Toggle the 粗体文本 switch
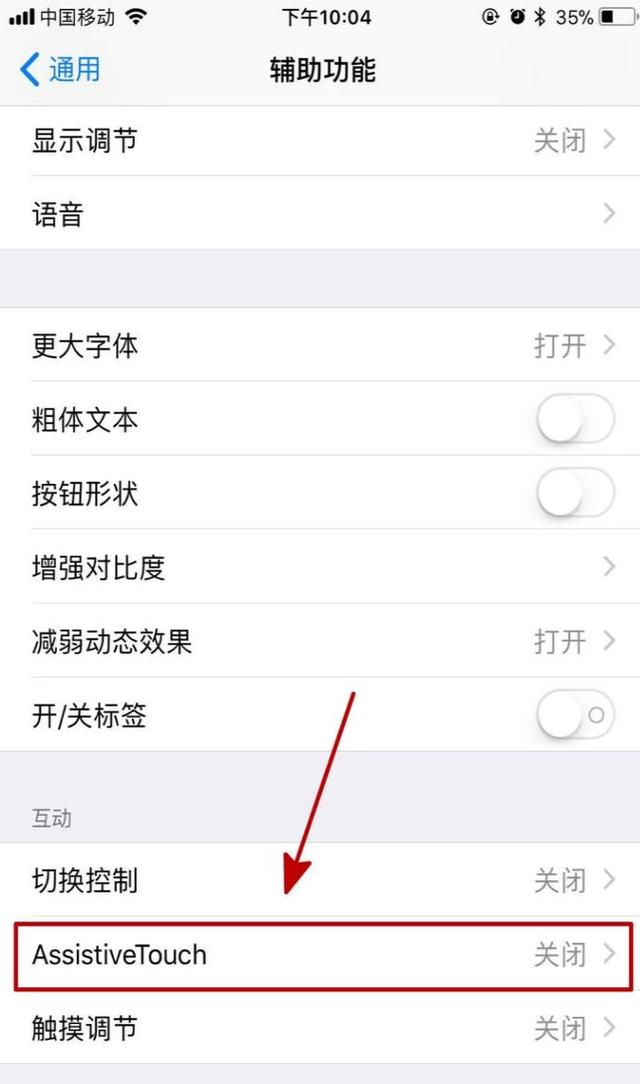 (x=575, y=420)
